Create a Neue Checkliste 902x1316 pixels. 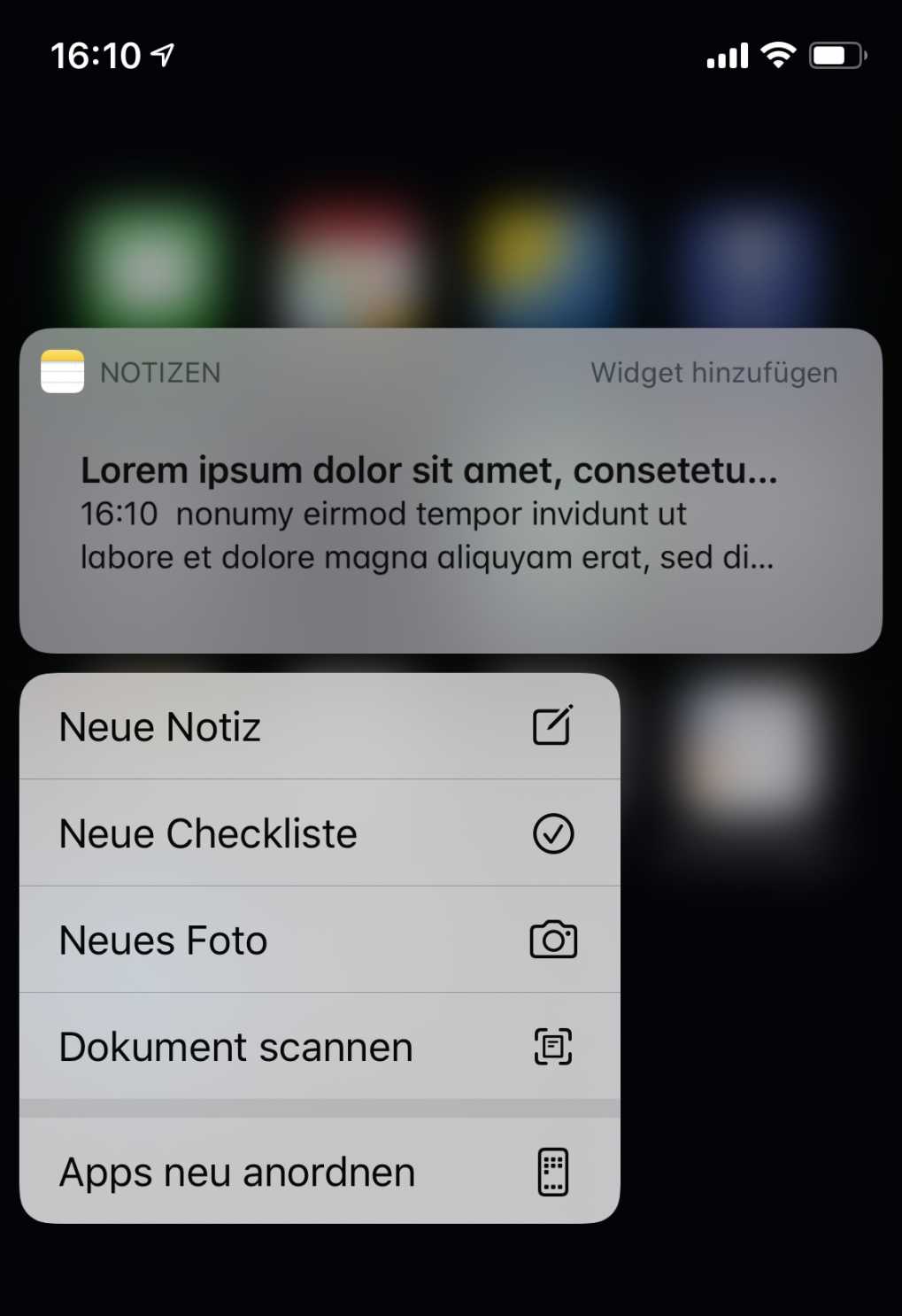[319, 833]
